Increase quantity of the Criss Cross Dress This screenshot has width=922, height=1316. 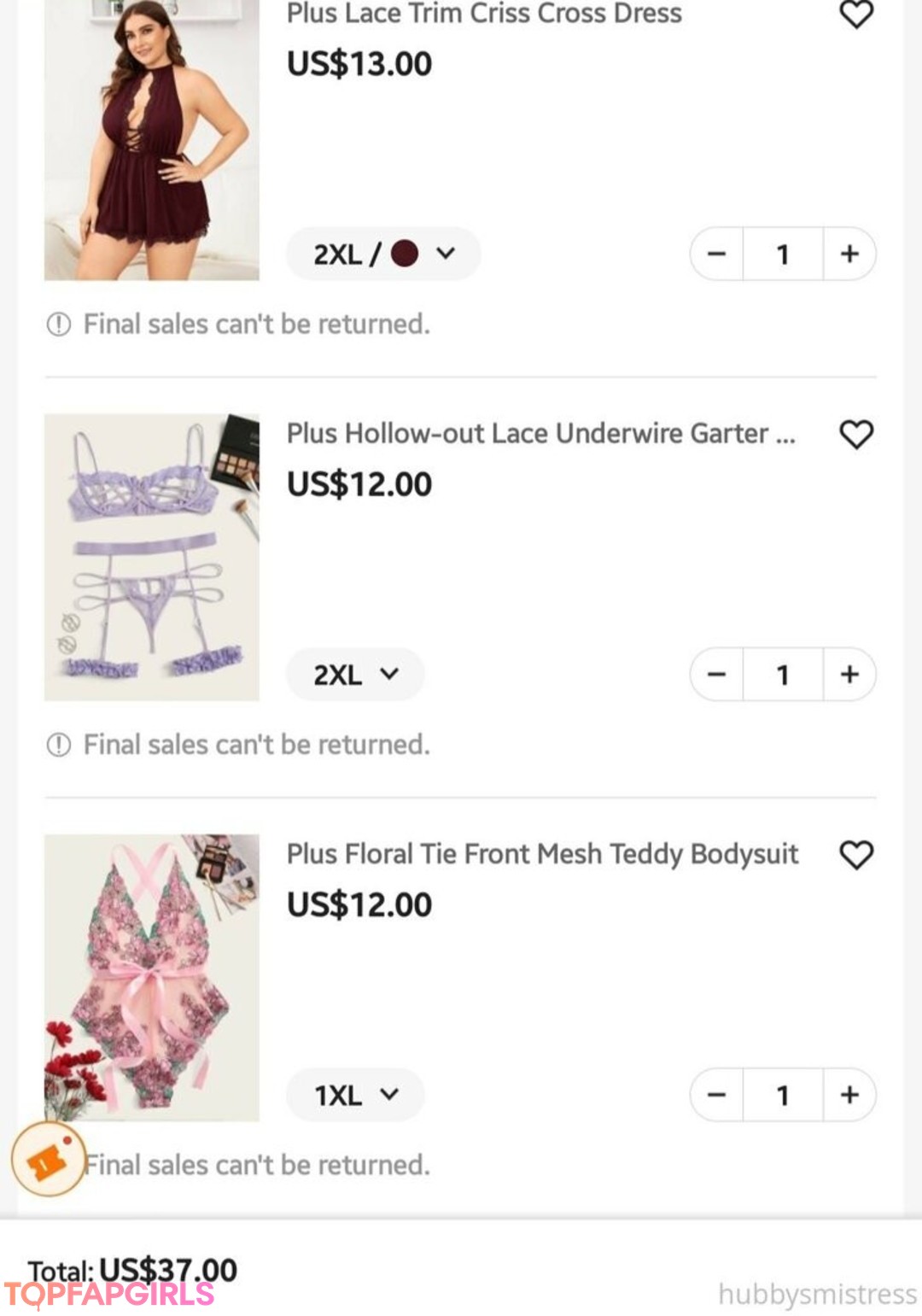point(849,254)
